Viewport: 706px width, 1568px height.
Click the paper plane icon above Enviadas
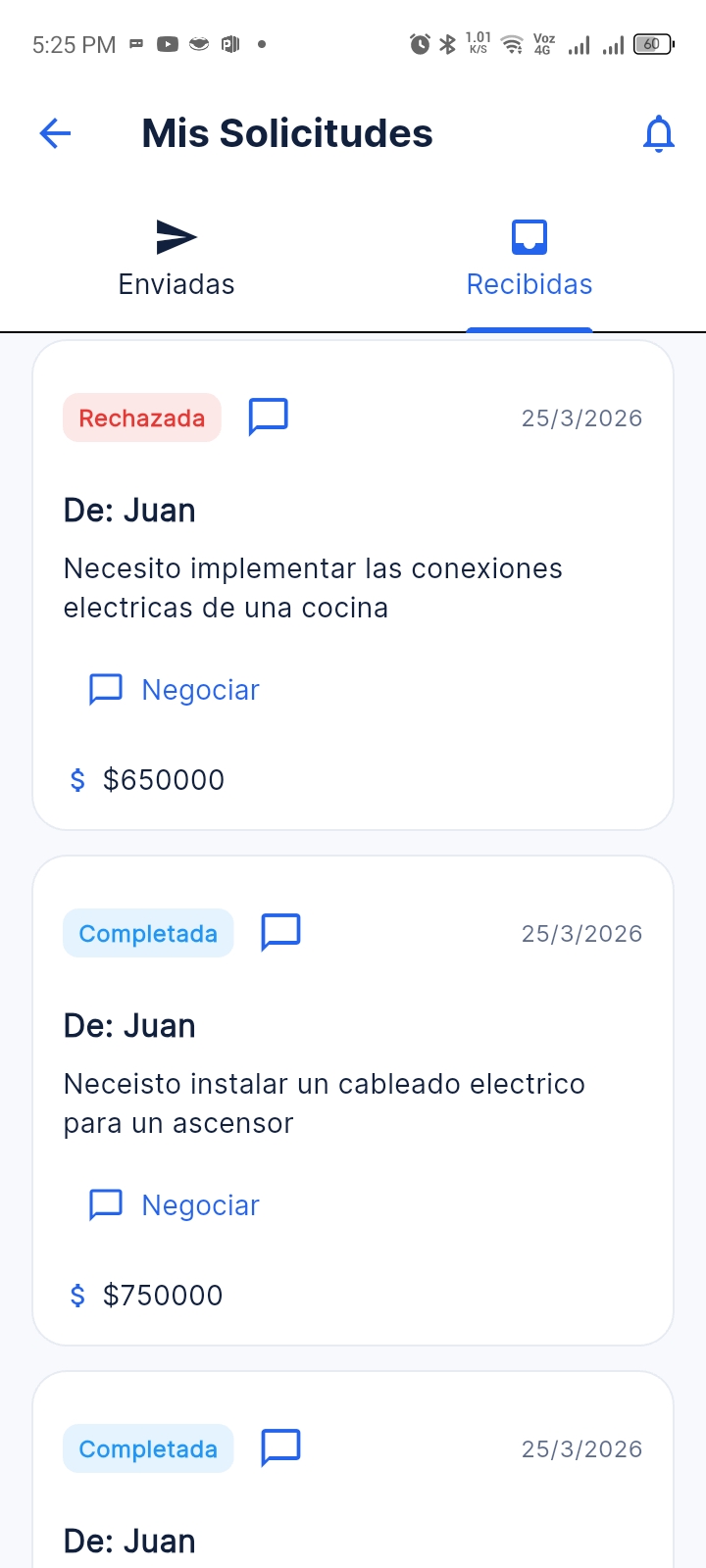click(x=176, y=236)
